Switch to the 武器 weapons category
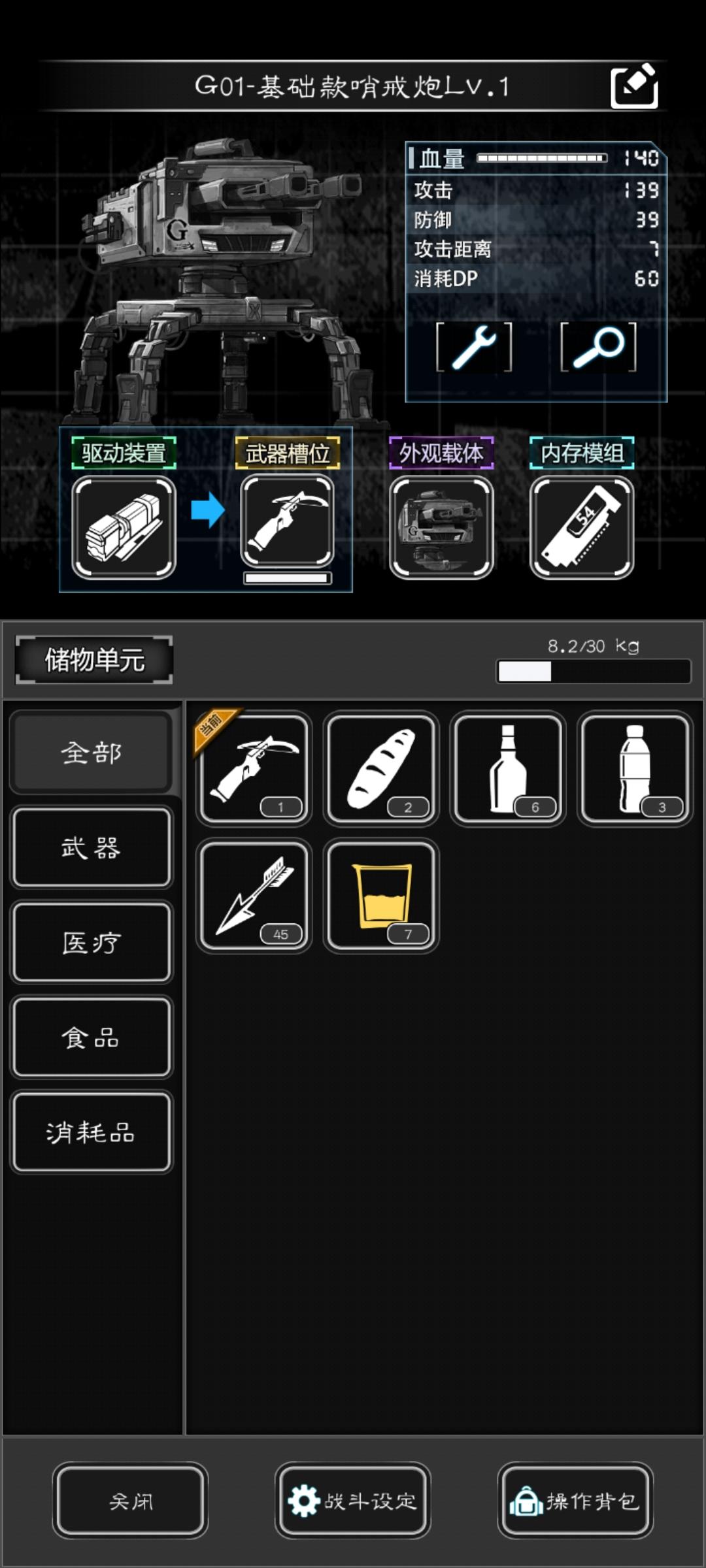The height and width of the screenshot is (1568, 706). tap(92, 848)
